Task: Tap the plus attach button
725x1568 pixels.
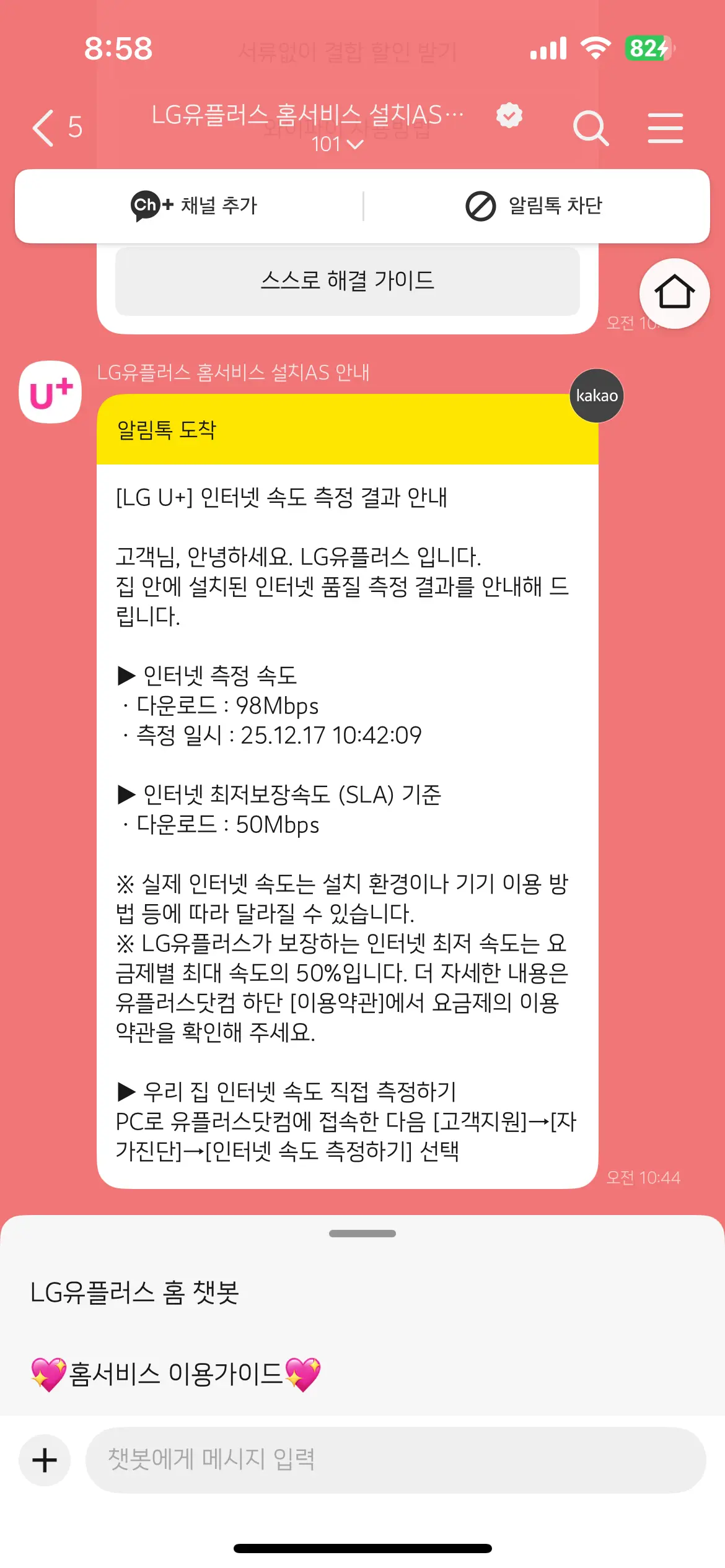Action: pos(45,1460)
